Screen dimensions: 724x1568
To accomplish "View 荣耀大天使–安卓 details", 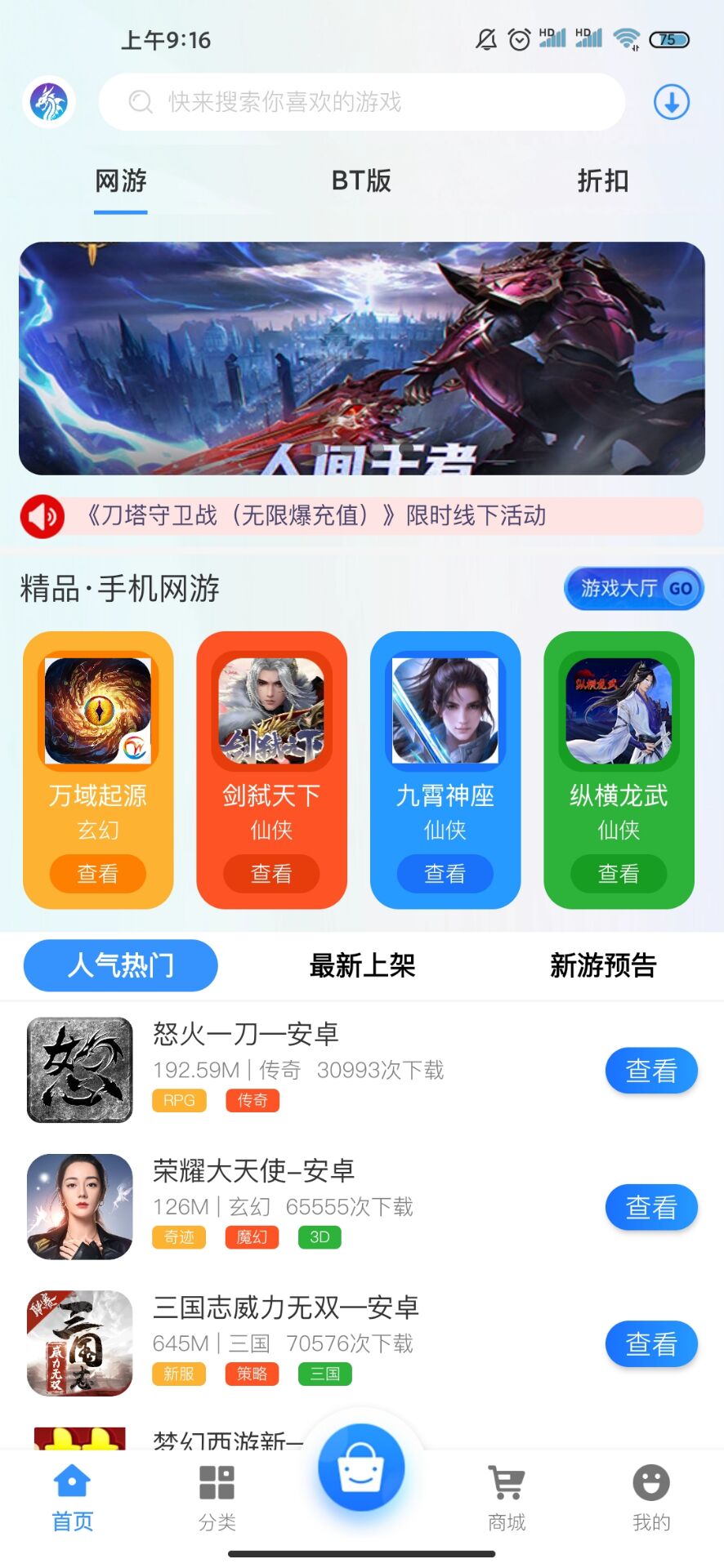I will click(x=650, y=1206).
